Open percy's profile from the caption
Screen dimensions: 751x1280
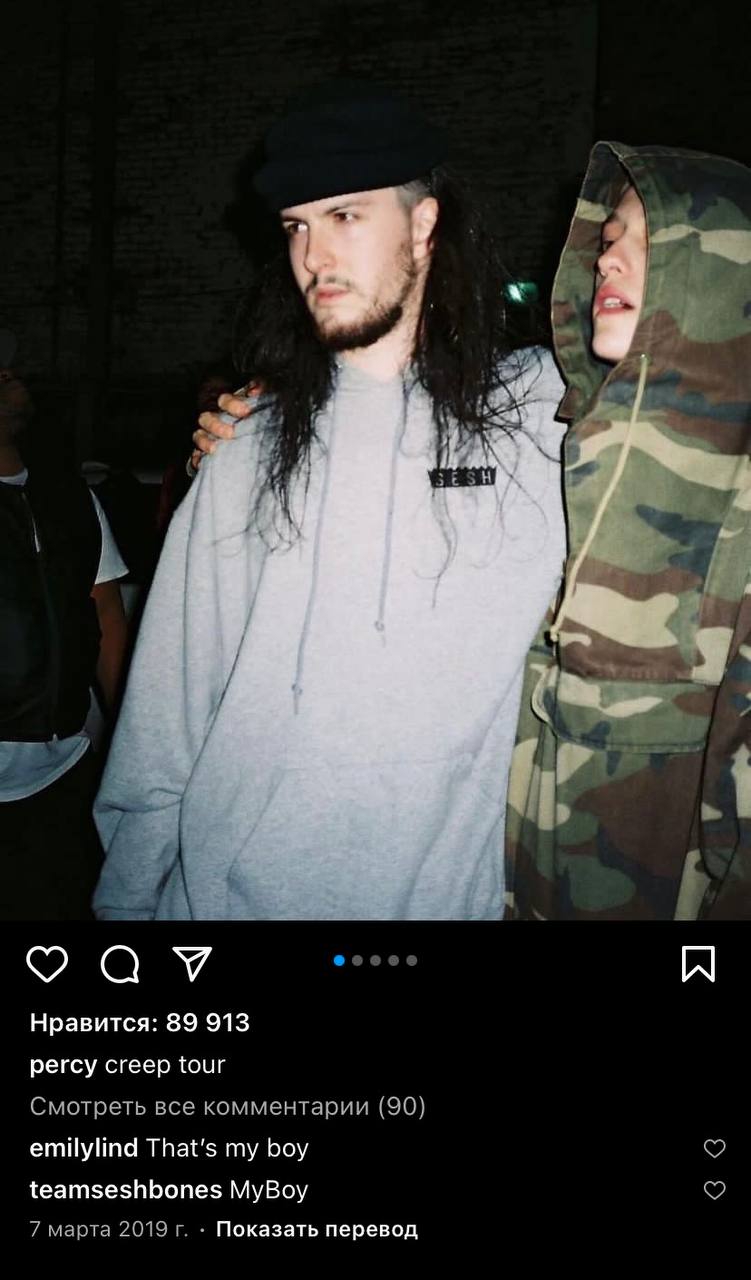pyautogui.click(x=63, y=1065)
